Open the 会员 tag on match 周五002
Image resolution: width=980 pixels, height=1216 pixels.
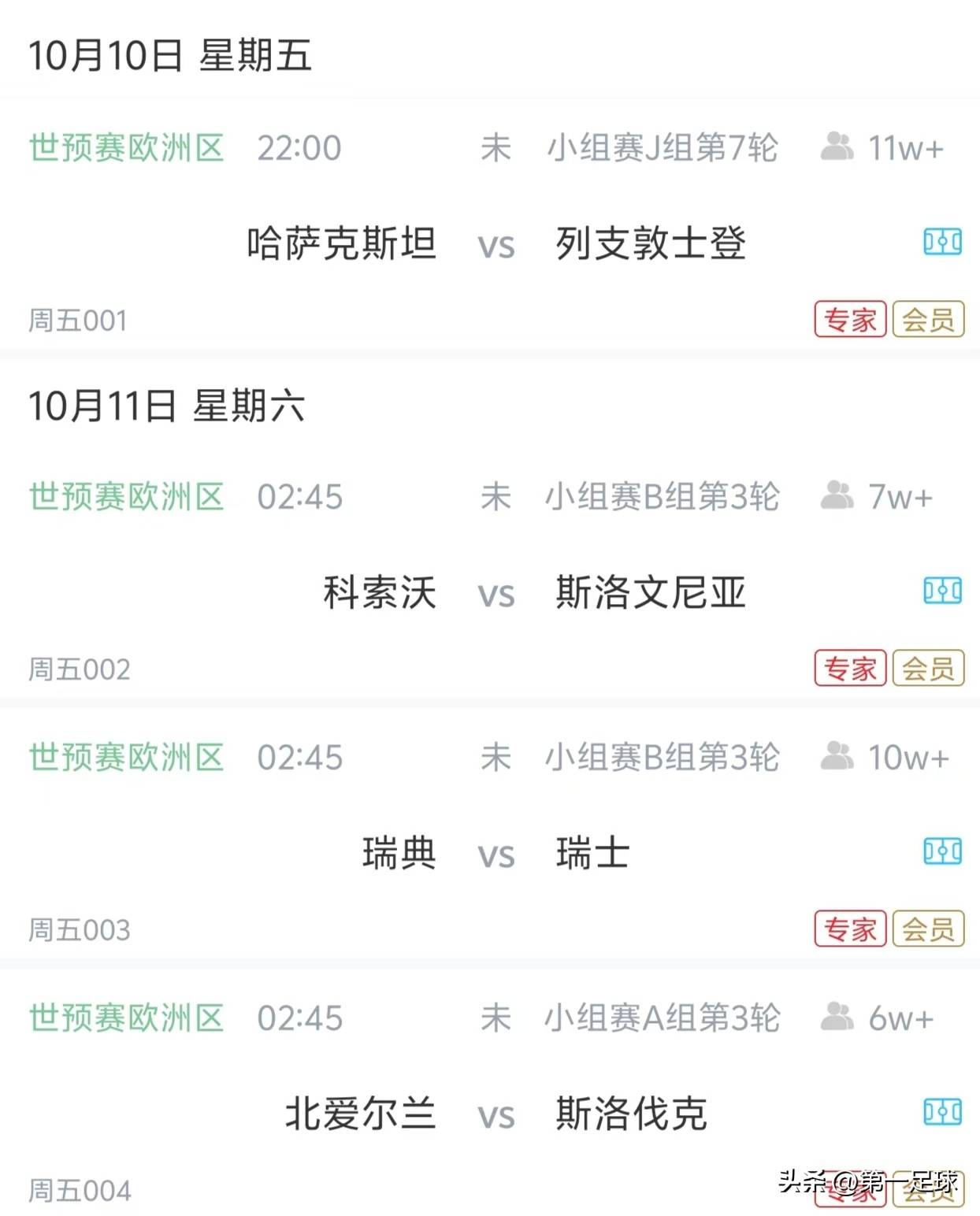coord(928,669)
